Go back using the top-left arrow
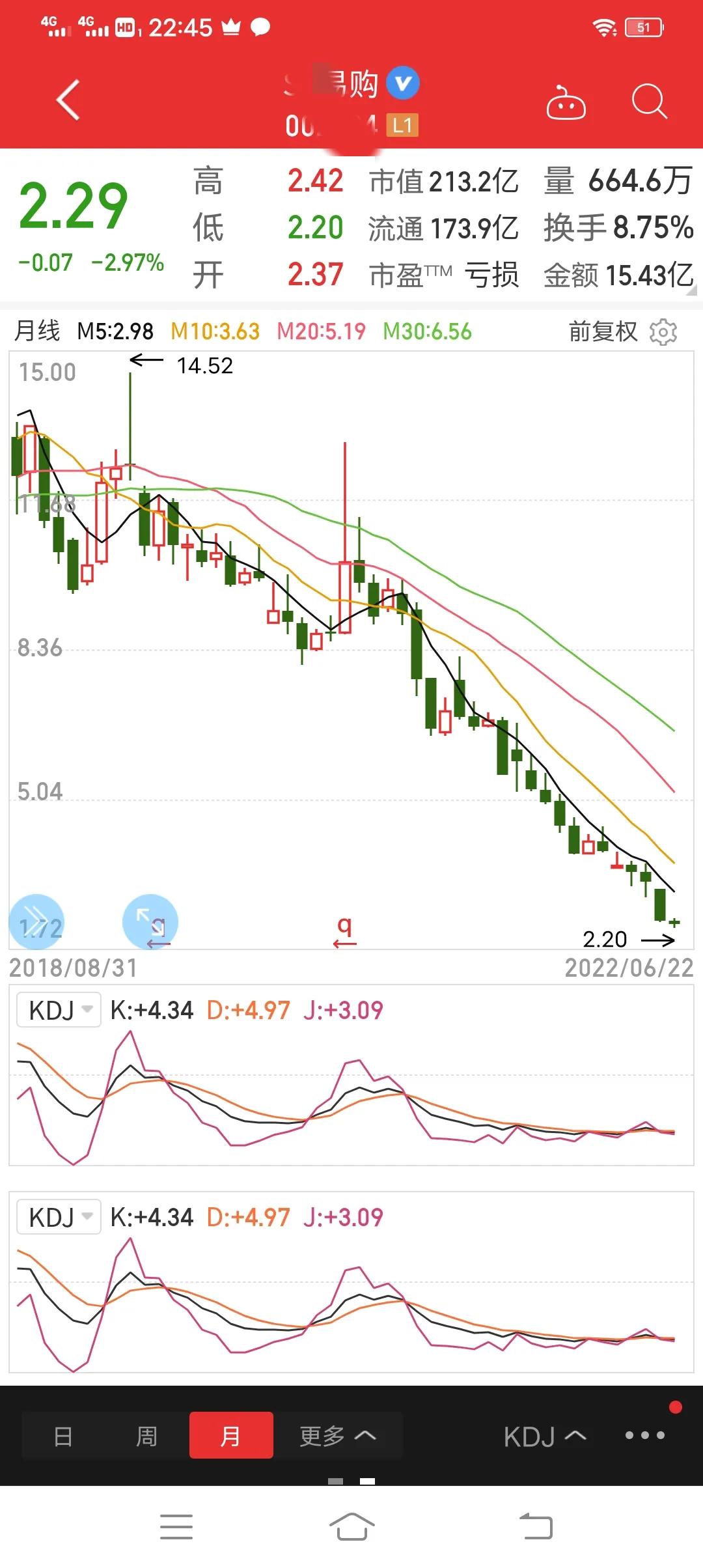The image size is (703, 1568). click(x=68, y=100)
